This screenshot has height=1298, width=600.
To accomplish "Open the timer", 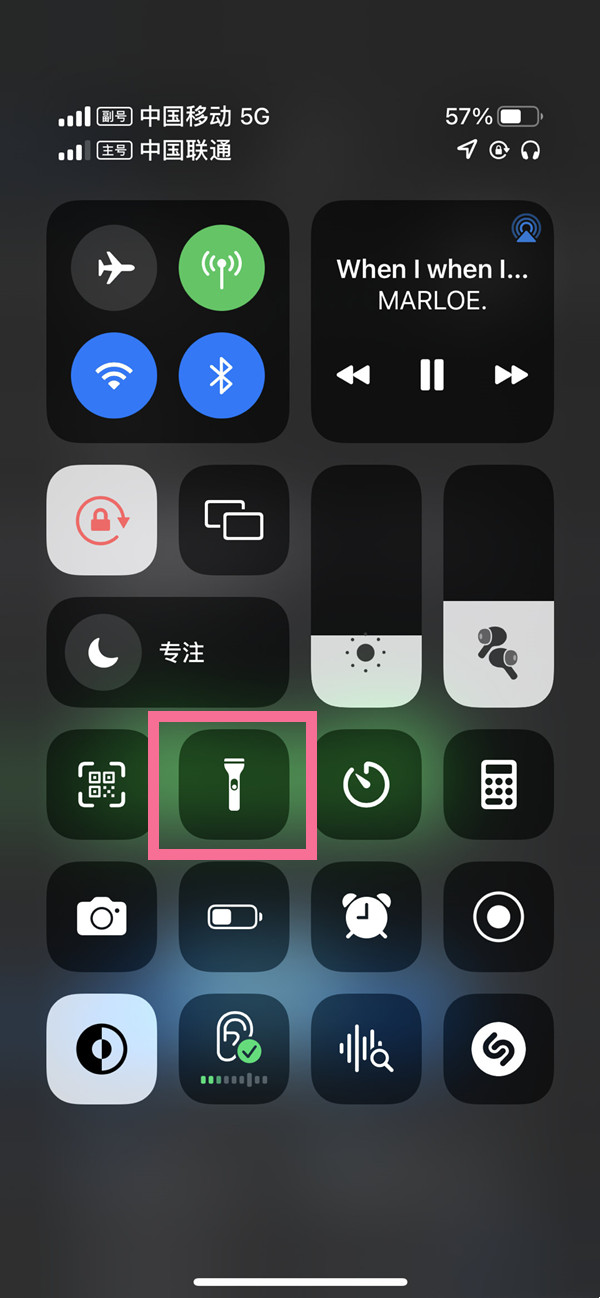I will (366, 784).
